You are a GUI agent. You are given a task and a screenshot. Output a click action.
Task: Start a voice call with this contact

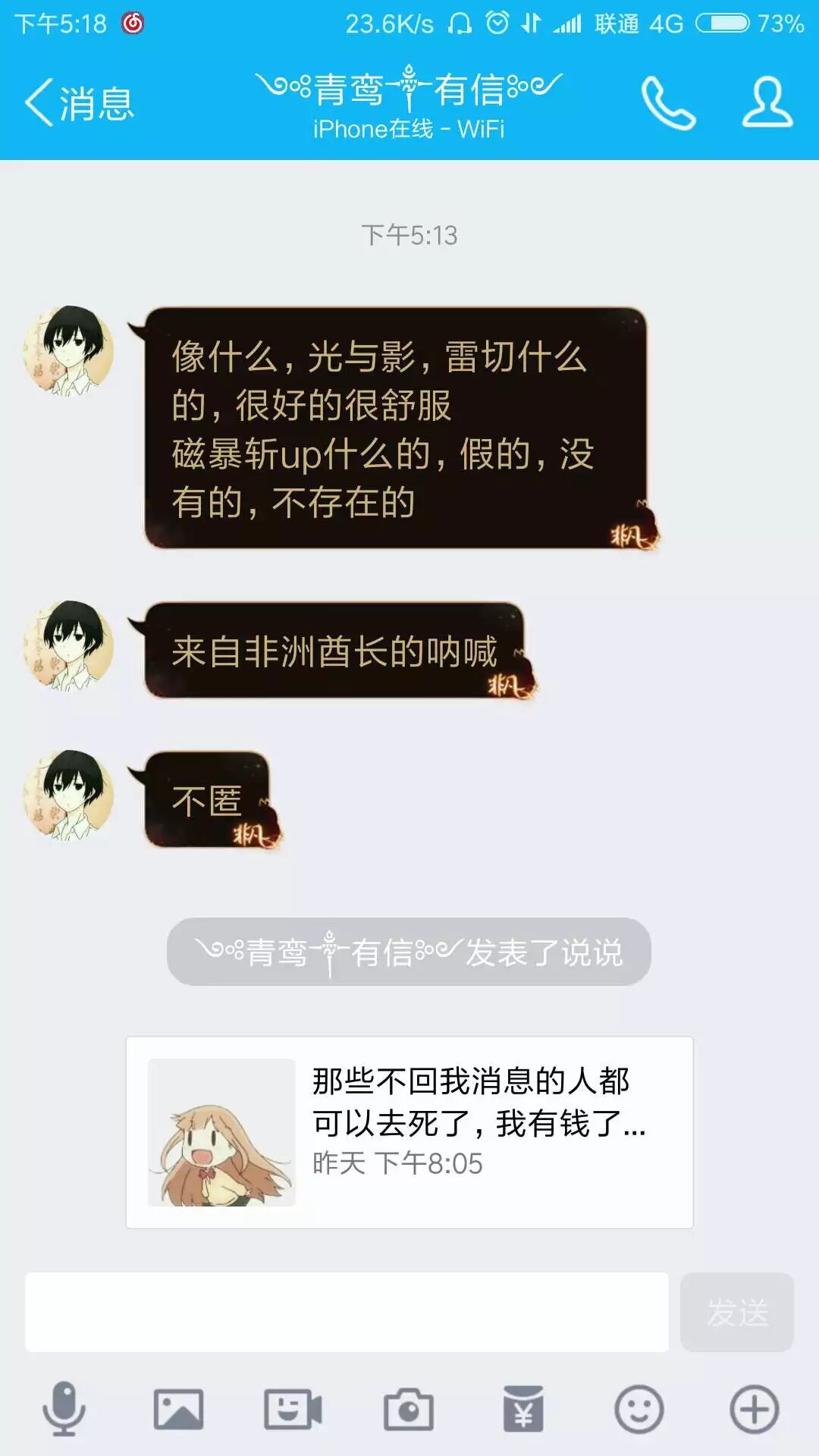coord(668,103)
